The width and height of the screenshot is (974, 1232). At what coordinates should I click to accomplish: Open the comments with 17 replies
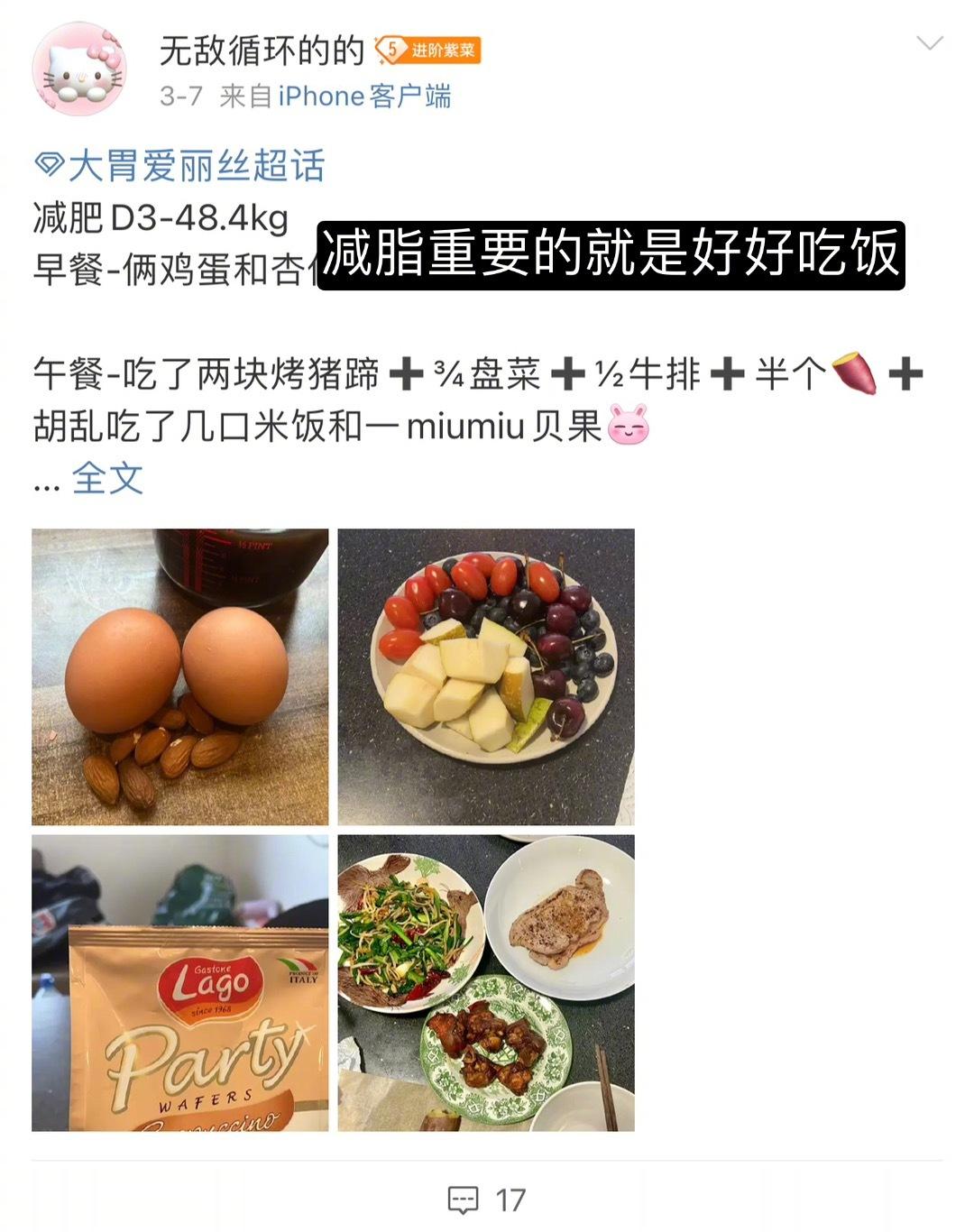pyautogui.click(x=487, y=1200)
